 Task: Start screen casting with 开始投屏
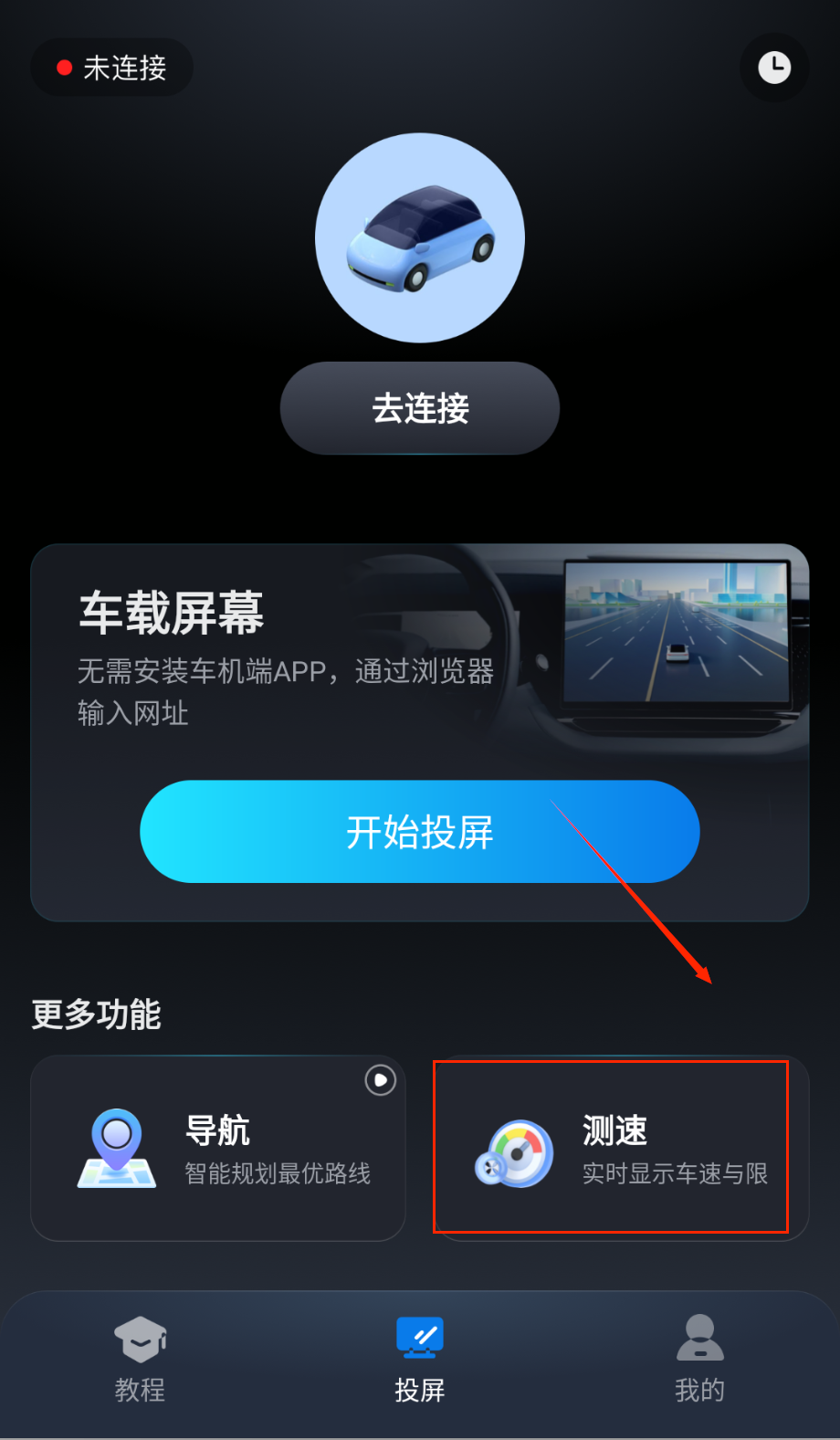tap(420, 832)
